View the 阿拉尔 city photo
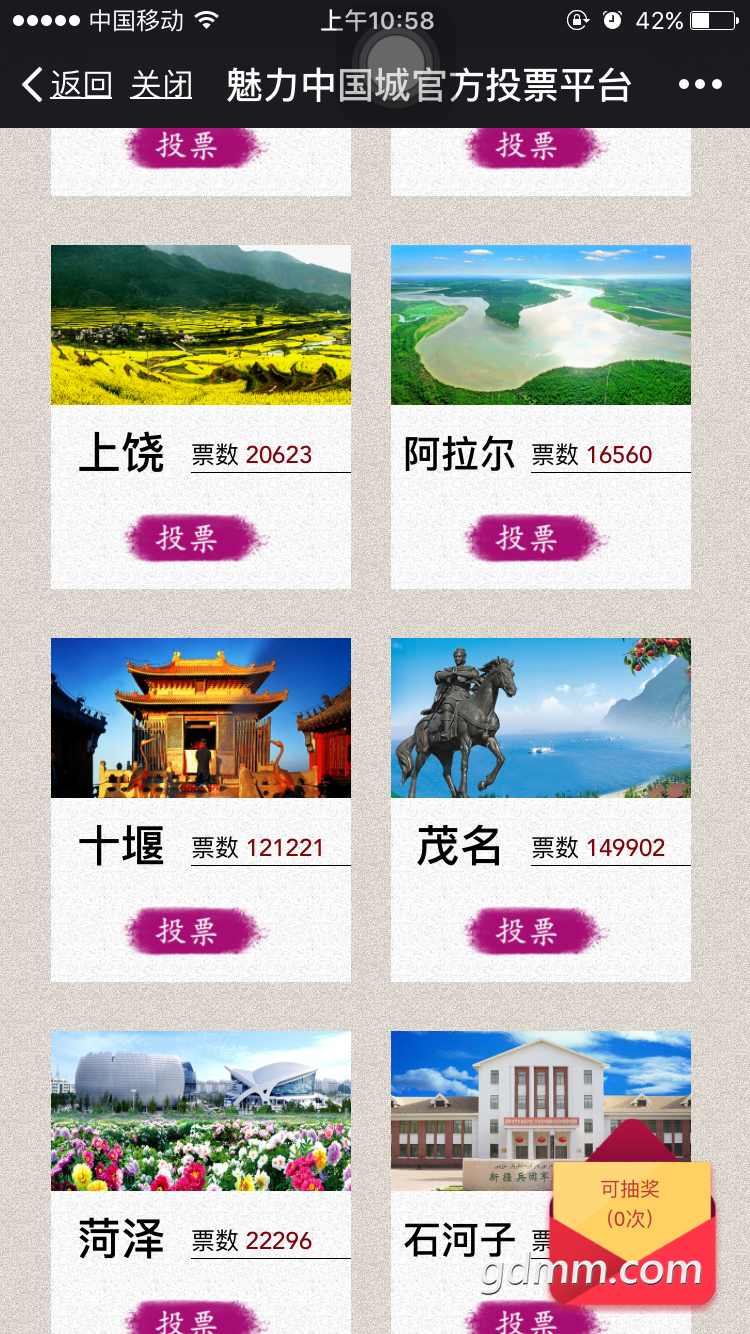The height and width of the screenshot is (1334, 750). tap(541, 325)
